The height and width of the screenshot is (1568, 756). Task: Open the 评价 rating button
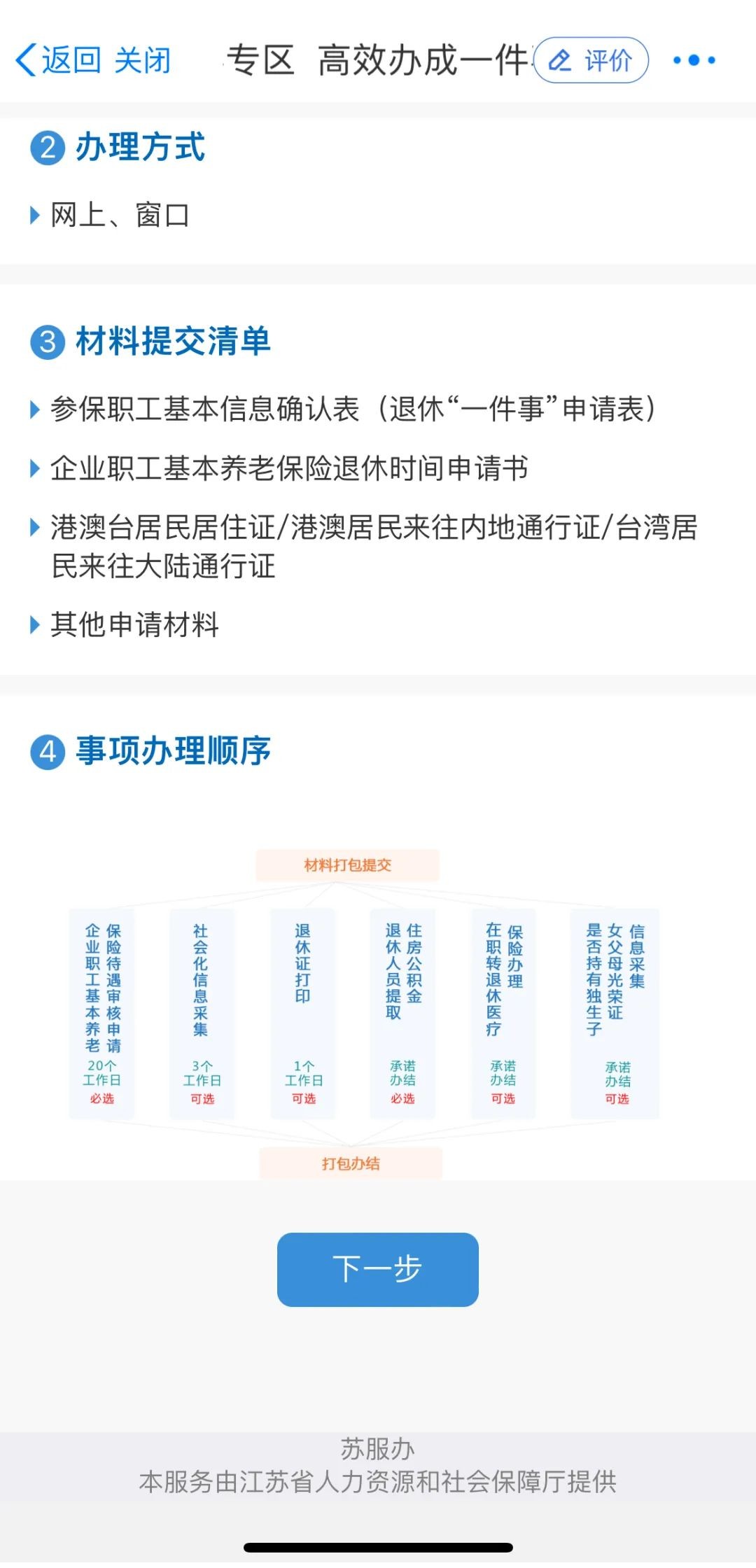point(591,60)
